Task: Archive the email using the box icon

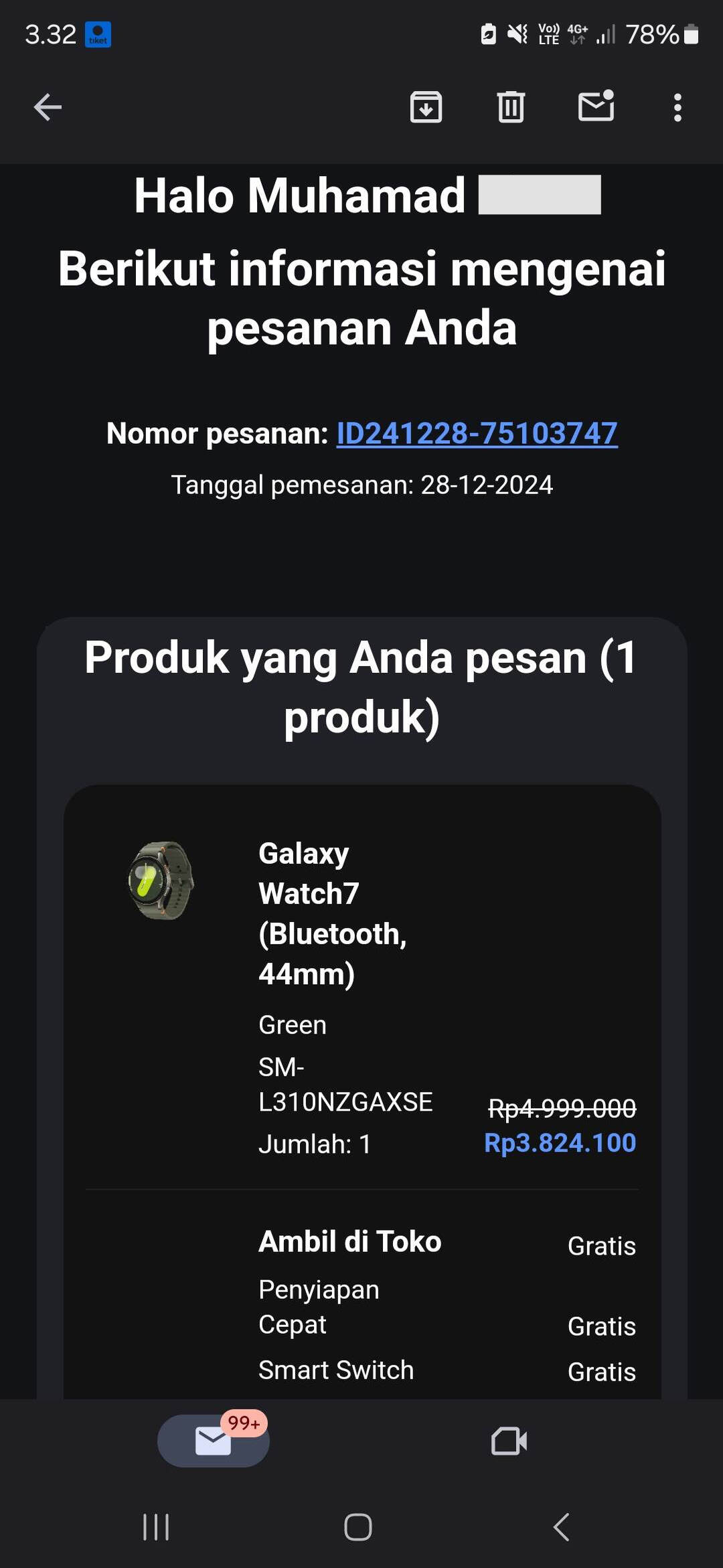Action: pyautogui.click(x=426, y=107)
